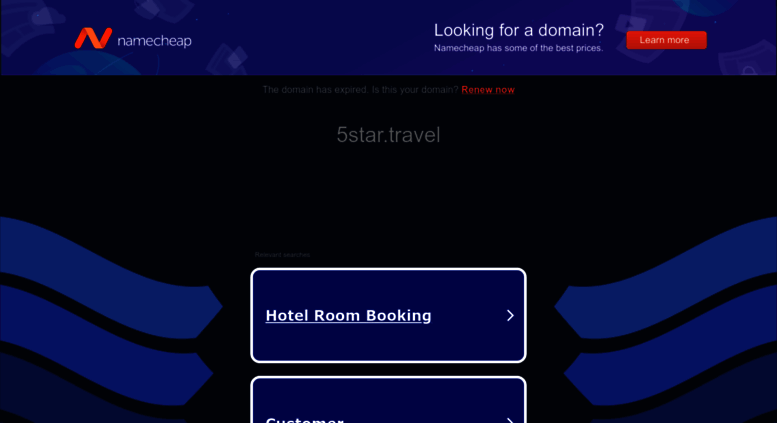The image size is (777, 423).
Task: Tap the Learn more button
Action: click(665, 40)
